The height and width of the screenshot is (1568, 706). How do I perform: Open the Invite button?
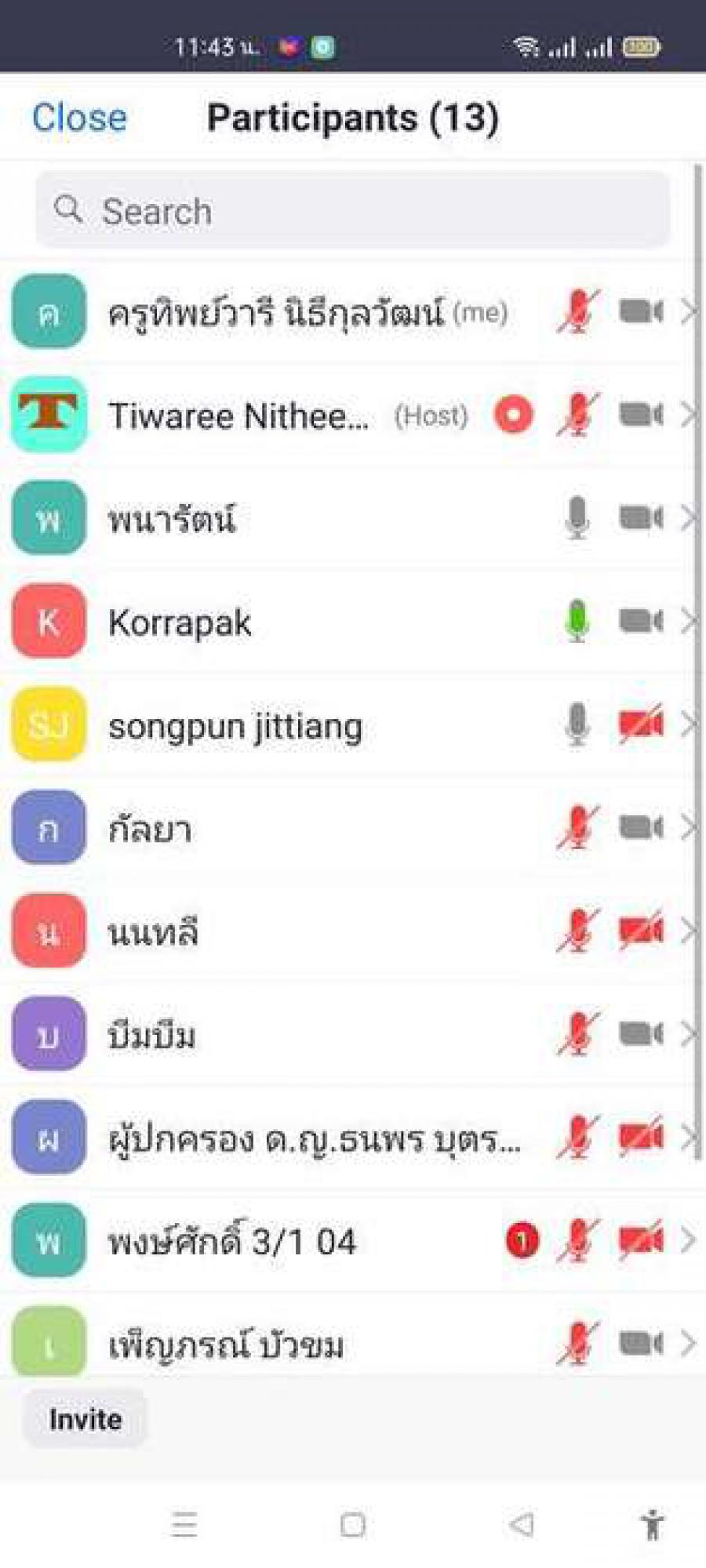click(85, 1418)
